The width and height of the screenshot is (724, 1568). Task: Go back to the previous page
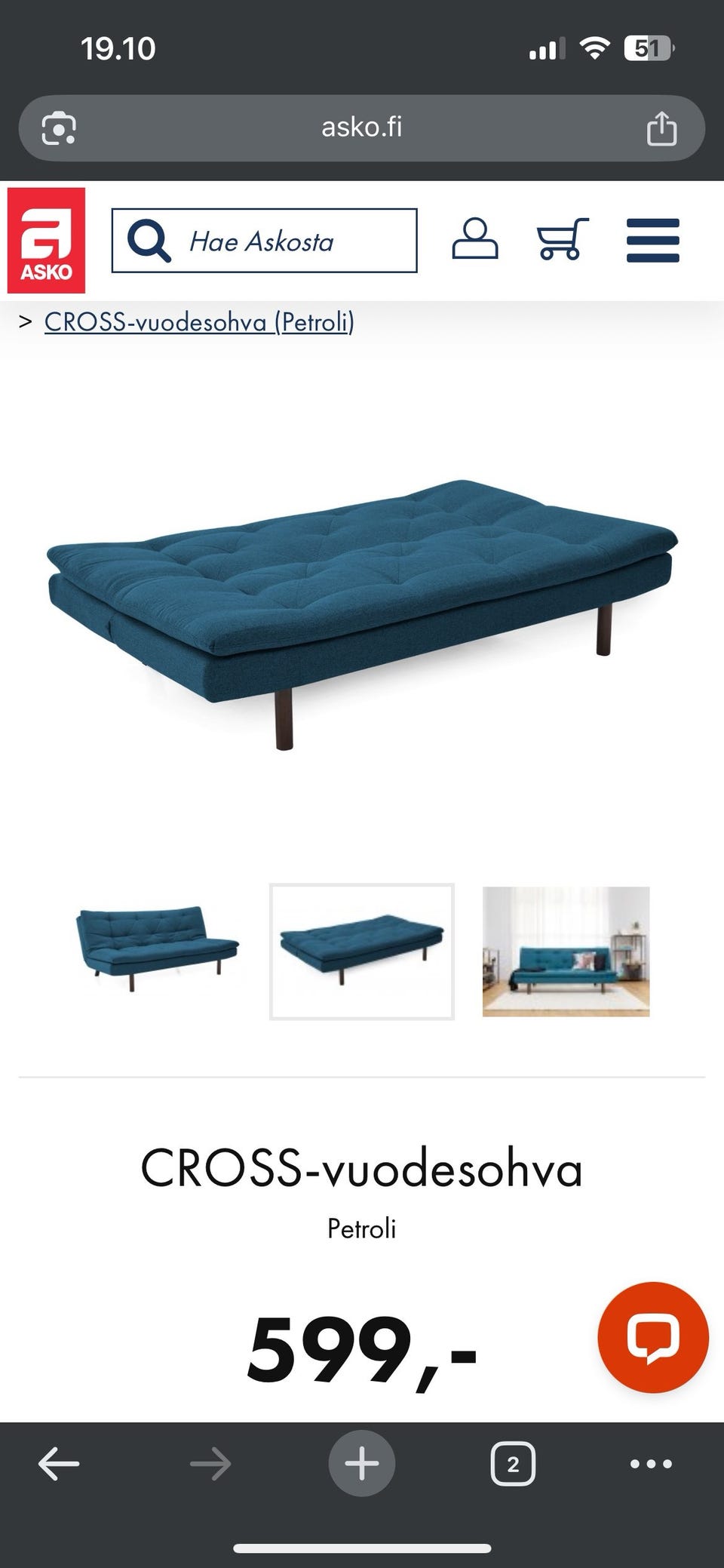coord(59,1464)
